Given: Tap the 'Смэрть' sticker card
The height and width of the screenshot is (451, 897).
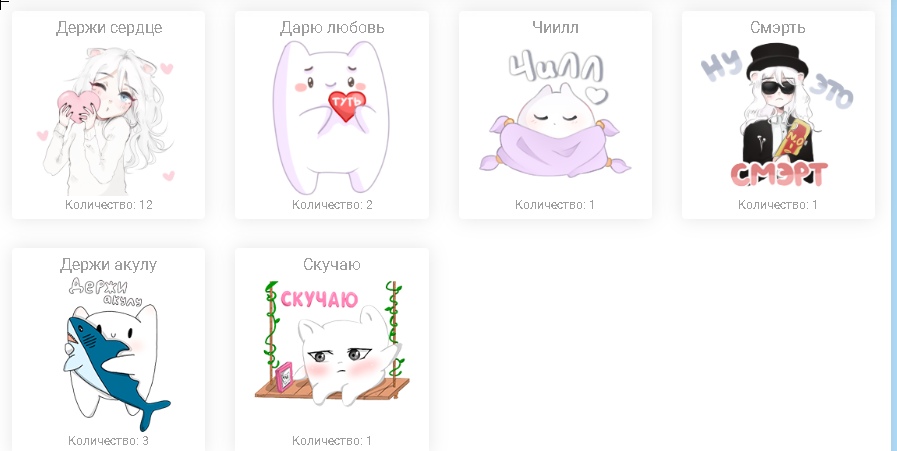Looking at the screenshot, I should [x=778, y=115].
